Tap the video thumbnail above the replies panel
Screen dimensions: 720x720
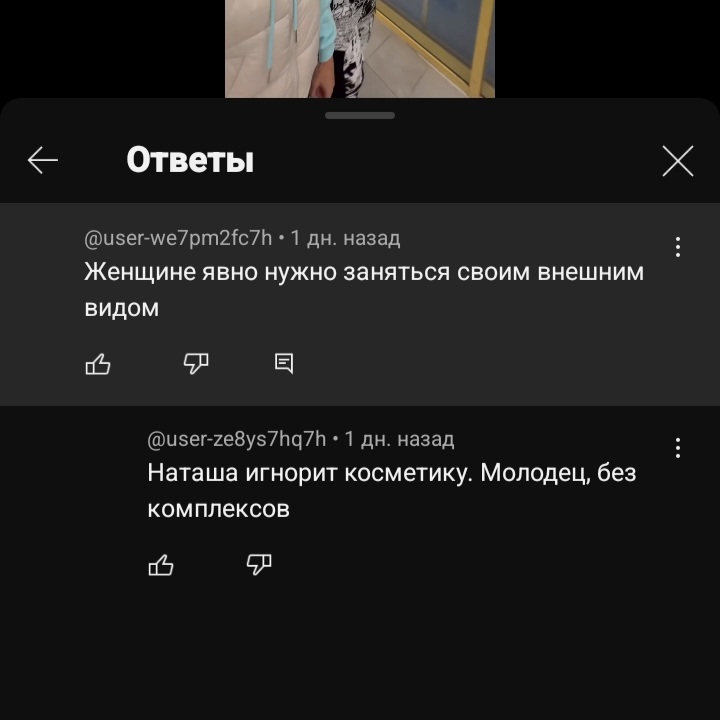[359, 48]
